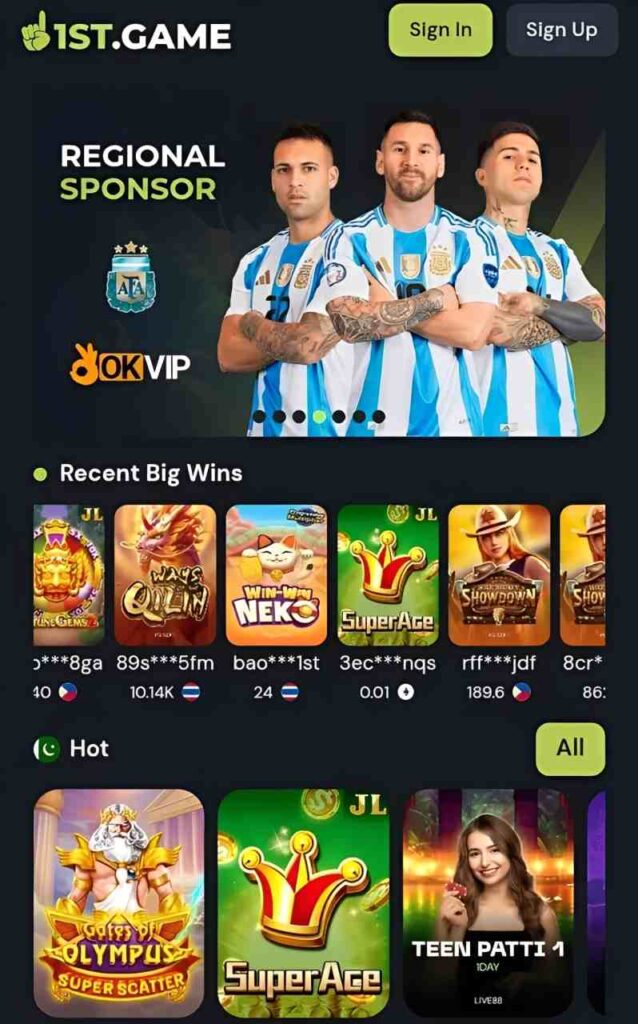The image size is (638, 1024).
Task: Open the Showdown game won by rff***jdf
Action: coord(499,575)
